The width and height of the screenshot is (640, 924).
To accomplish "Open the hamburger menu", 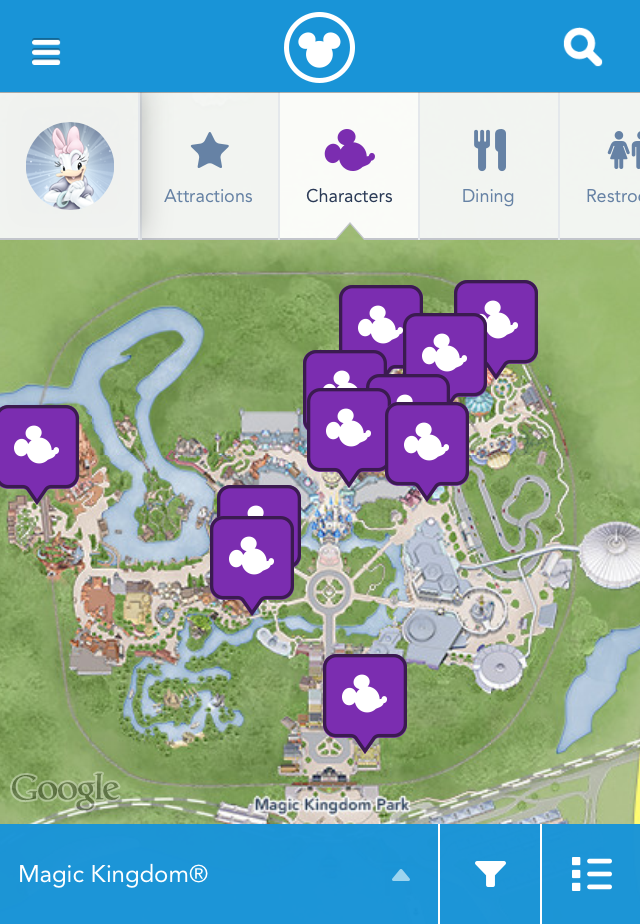I will [46, 50].
